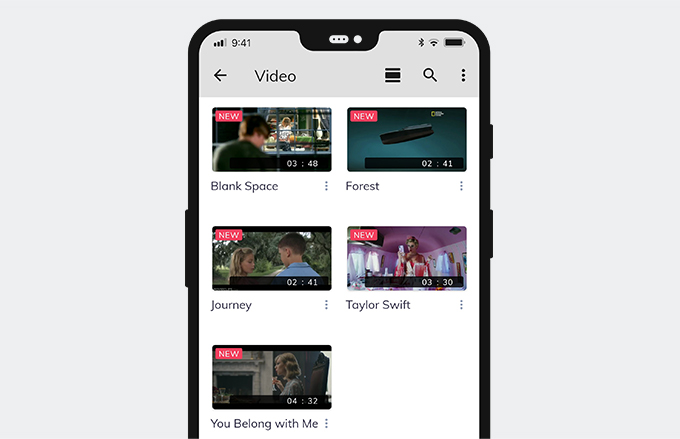680x439 pixels.
Task: Show more options for Journey
Action: coord(326,305)
